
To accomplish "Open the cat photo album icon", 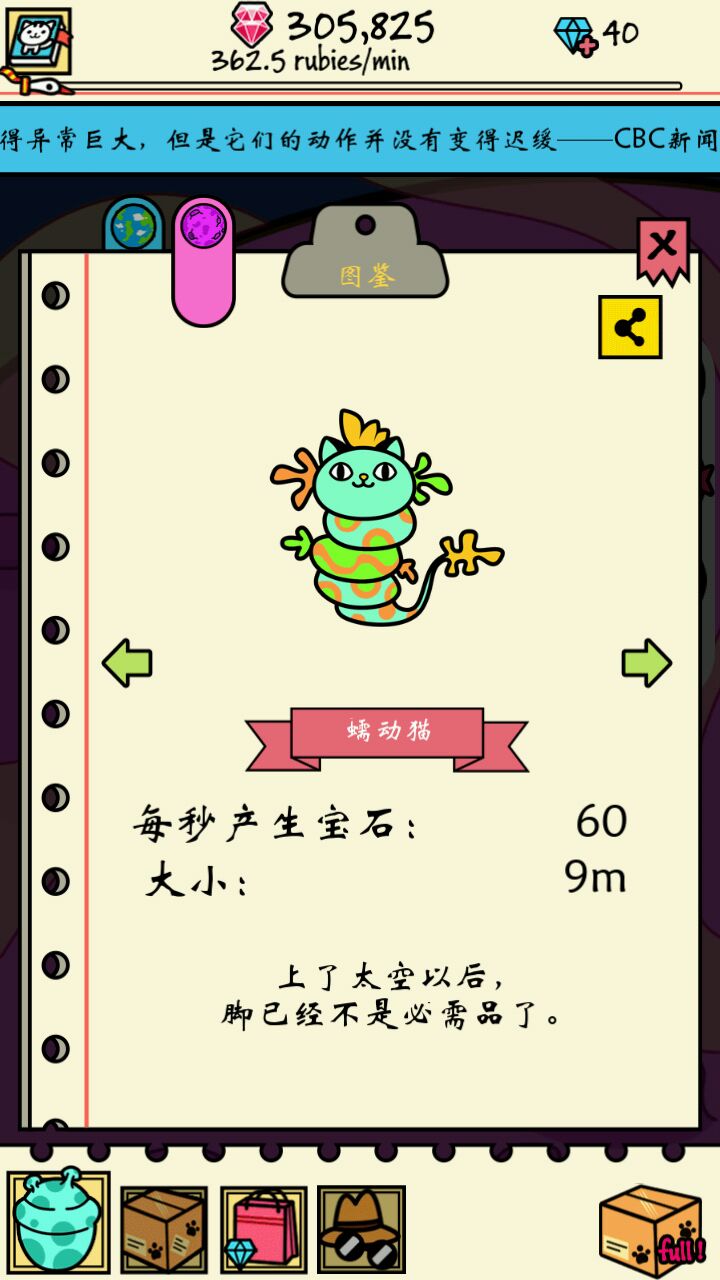I will click(38, 44).
